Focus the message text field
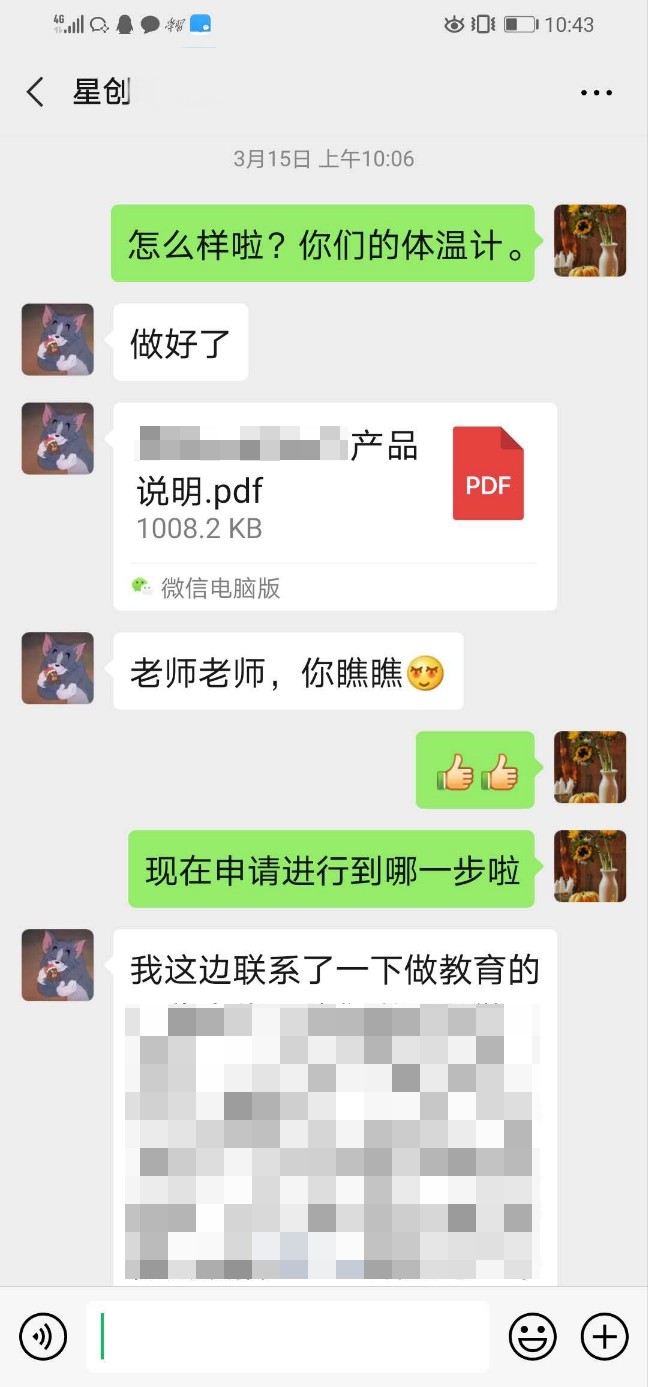This screenshot has width=648, height=1387. pos(288,1337)
